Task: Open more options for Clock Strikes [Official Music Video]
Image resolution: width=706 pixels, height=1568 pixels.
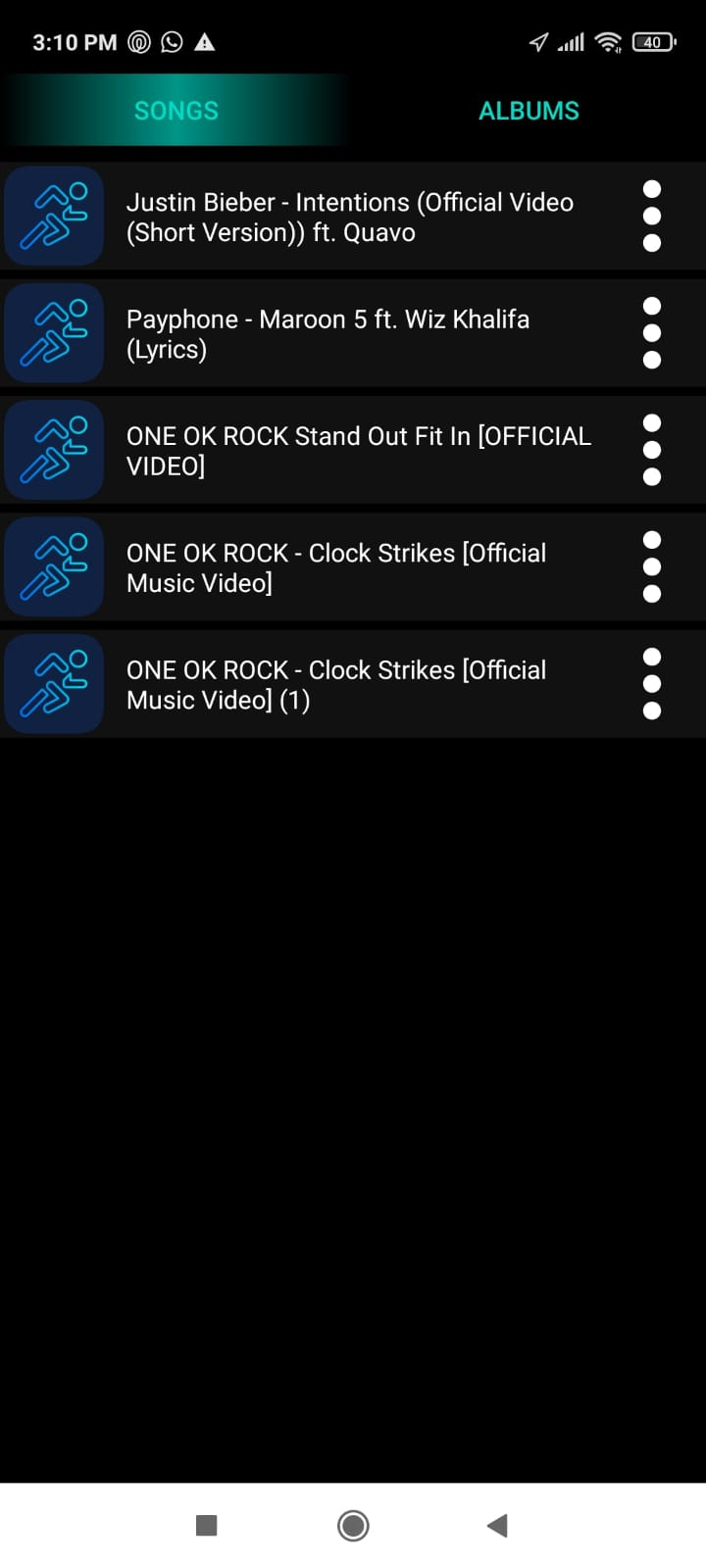Action: point(651,566)
